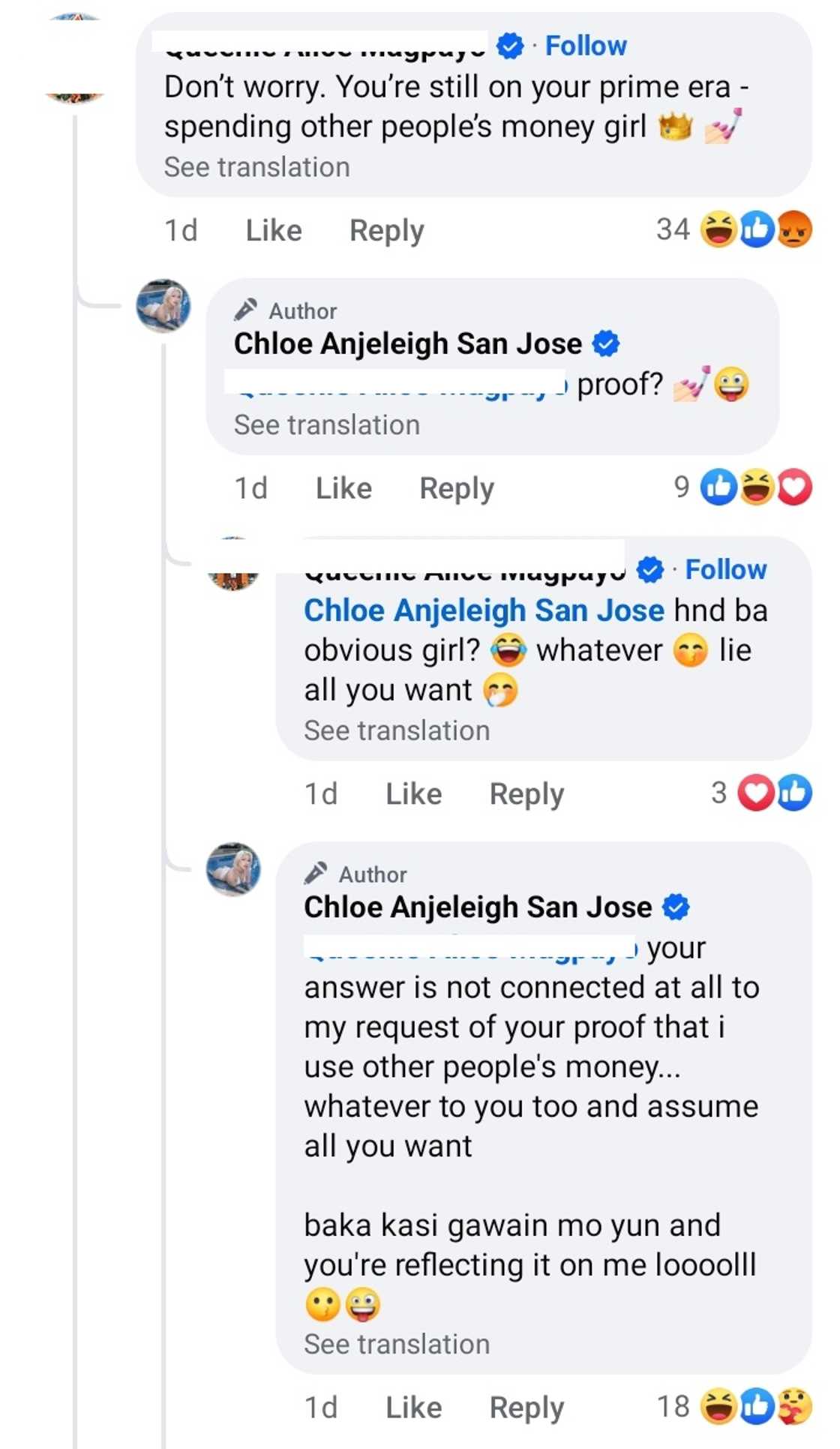The height and width of the screenshot is (1449, 840).
Task: Reply to the 'prime era' comment
Action: coord(386,230)
